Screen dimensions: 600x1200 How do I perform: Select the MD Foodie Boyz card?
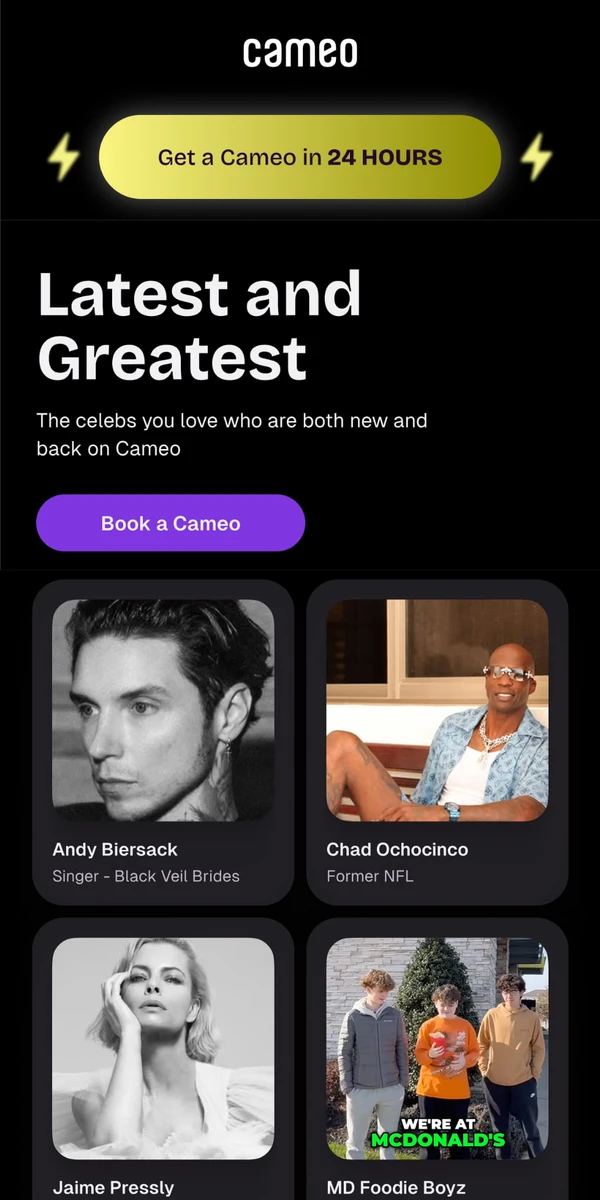pos(437,1060)
